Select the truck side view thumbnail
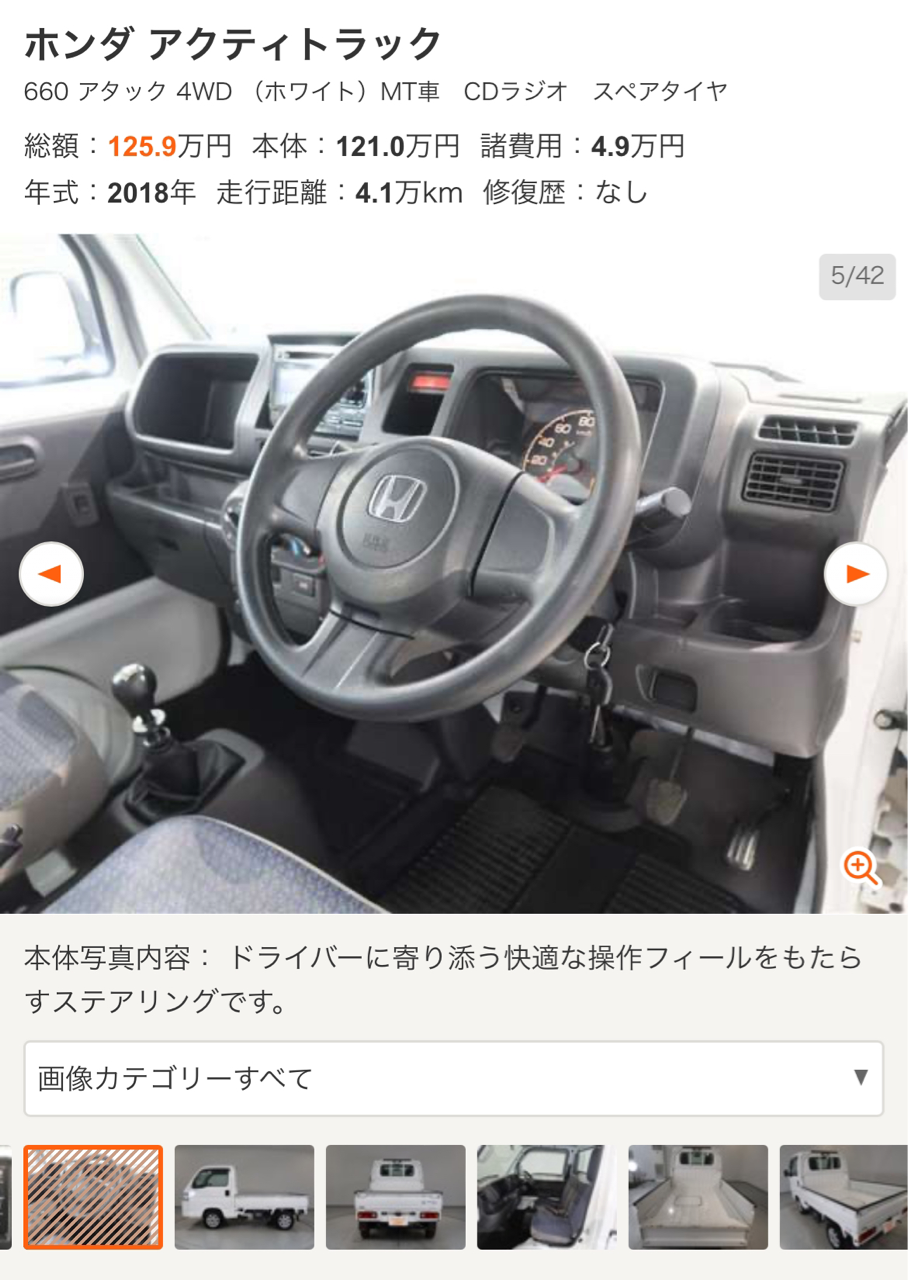This screenshot has height=1280, width=908. (244, 1197)
